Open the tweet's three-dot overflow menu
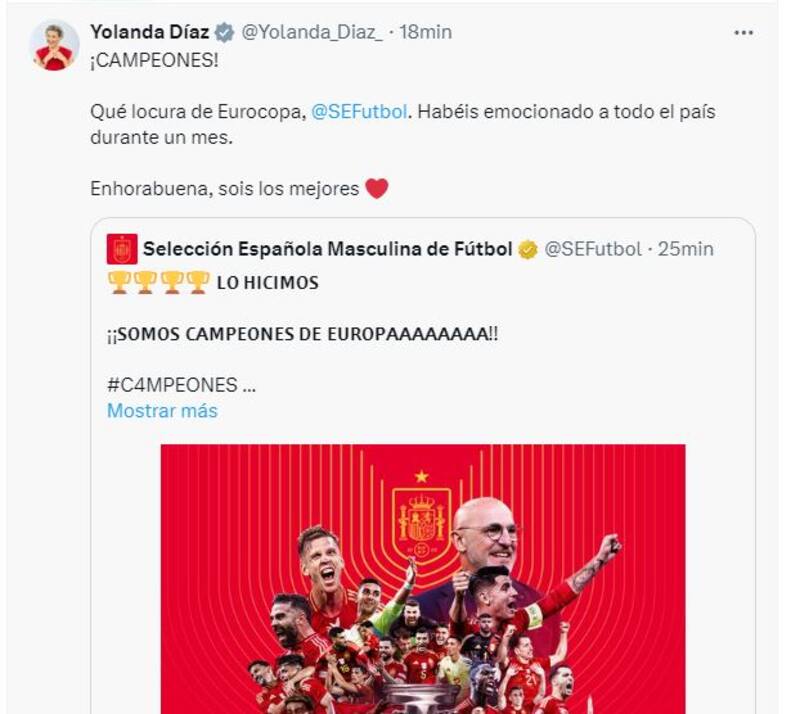This screenshot has width=800, height=714. click(743, 33)
